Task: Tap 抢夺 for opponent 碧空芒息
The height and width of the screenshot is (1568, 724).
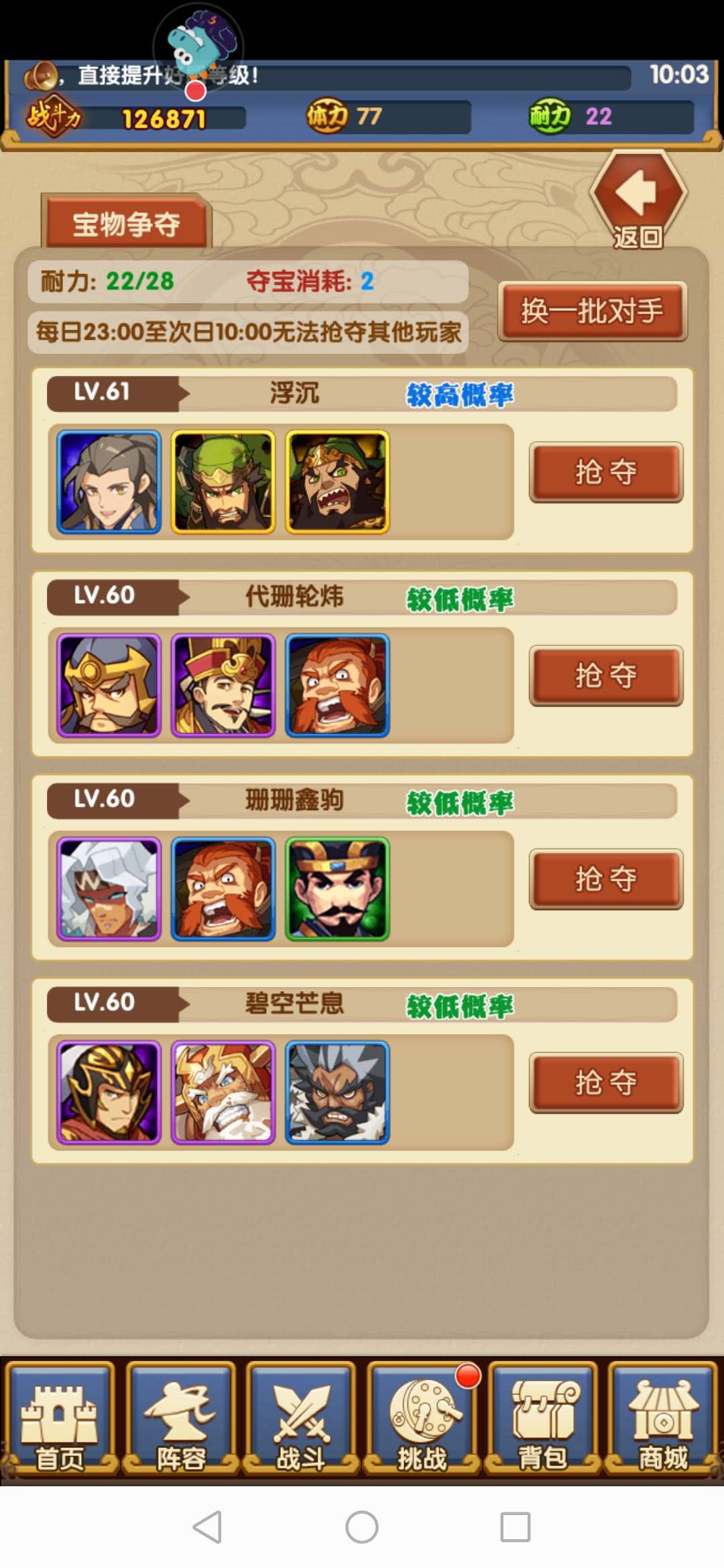Action: pos(605,1083)
